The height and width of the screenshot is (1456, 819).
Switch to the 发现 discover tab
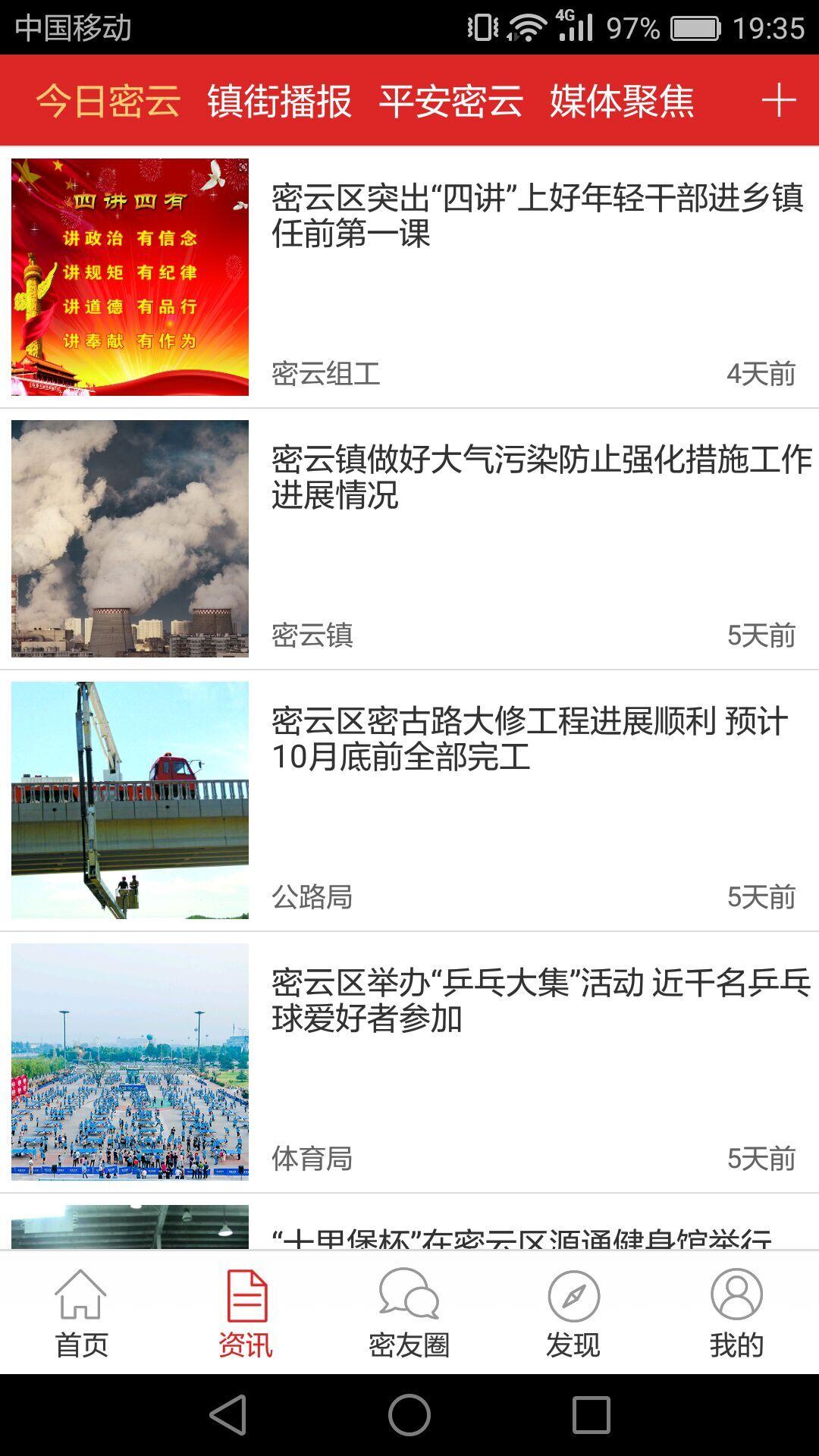click(573, 1313)
